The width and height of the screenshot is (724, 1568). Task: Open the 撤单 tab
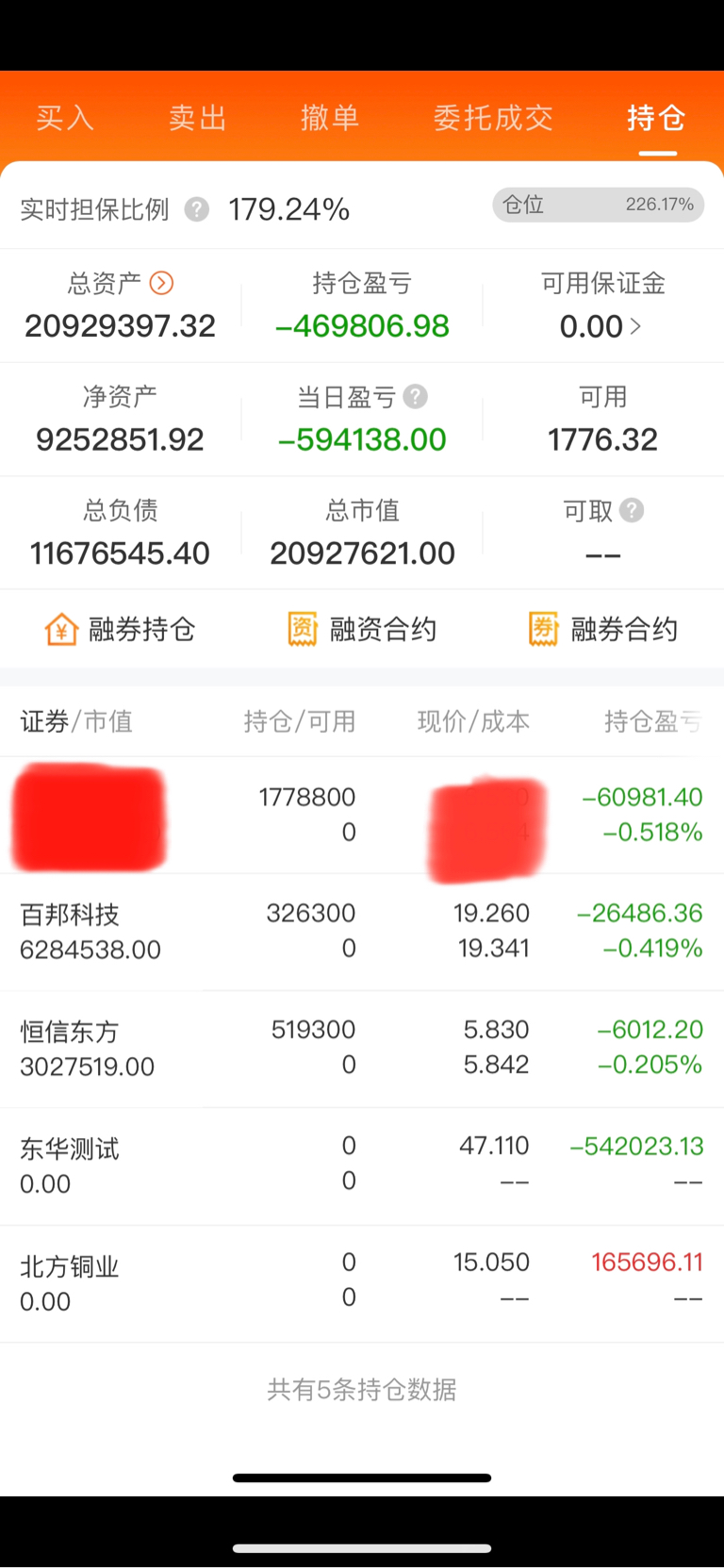point(330,118)
